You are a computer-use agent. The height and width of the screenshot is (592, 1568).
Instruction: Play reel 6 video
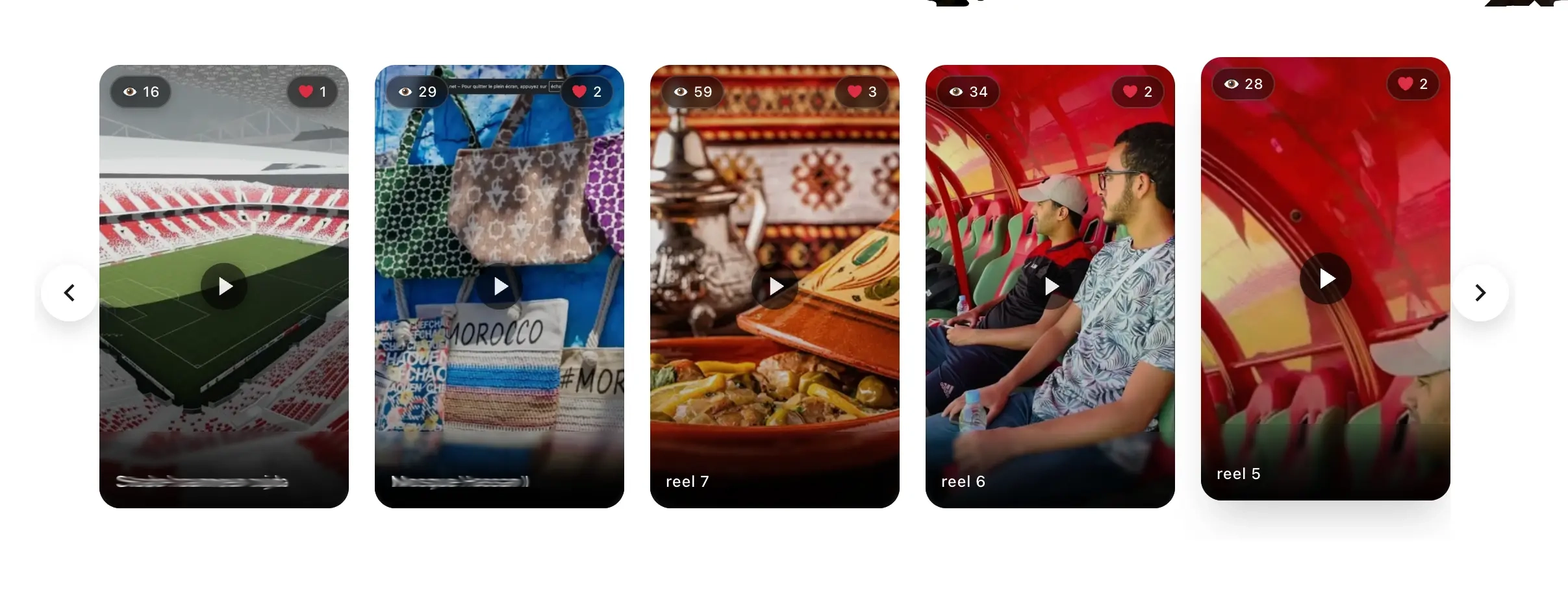(x=1050, y=286)
